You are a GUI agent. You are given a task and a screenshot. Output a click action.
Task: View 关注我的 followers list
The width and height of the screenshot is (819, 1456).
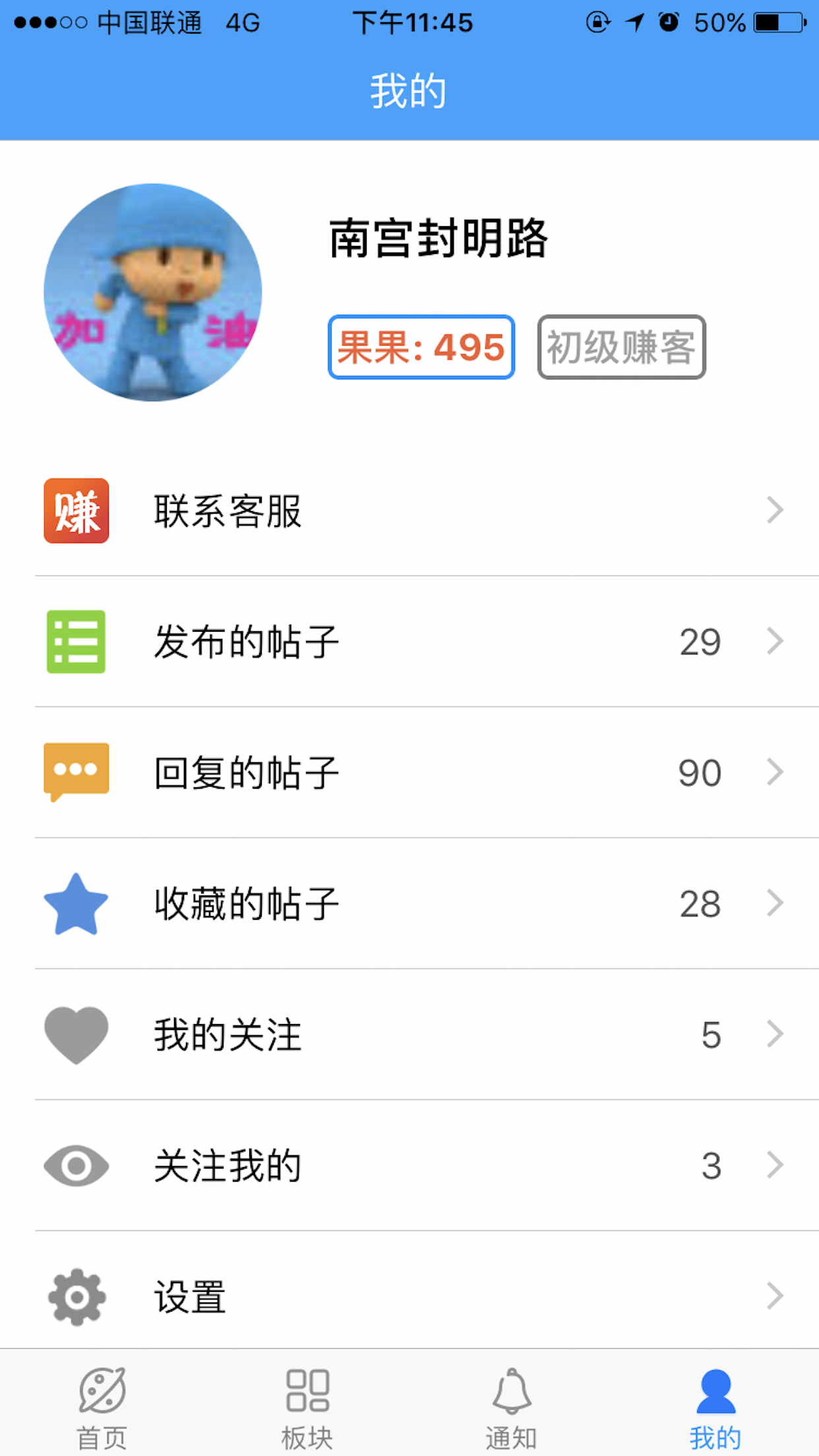point(409,1165)
